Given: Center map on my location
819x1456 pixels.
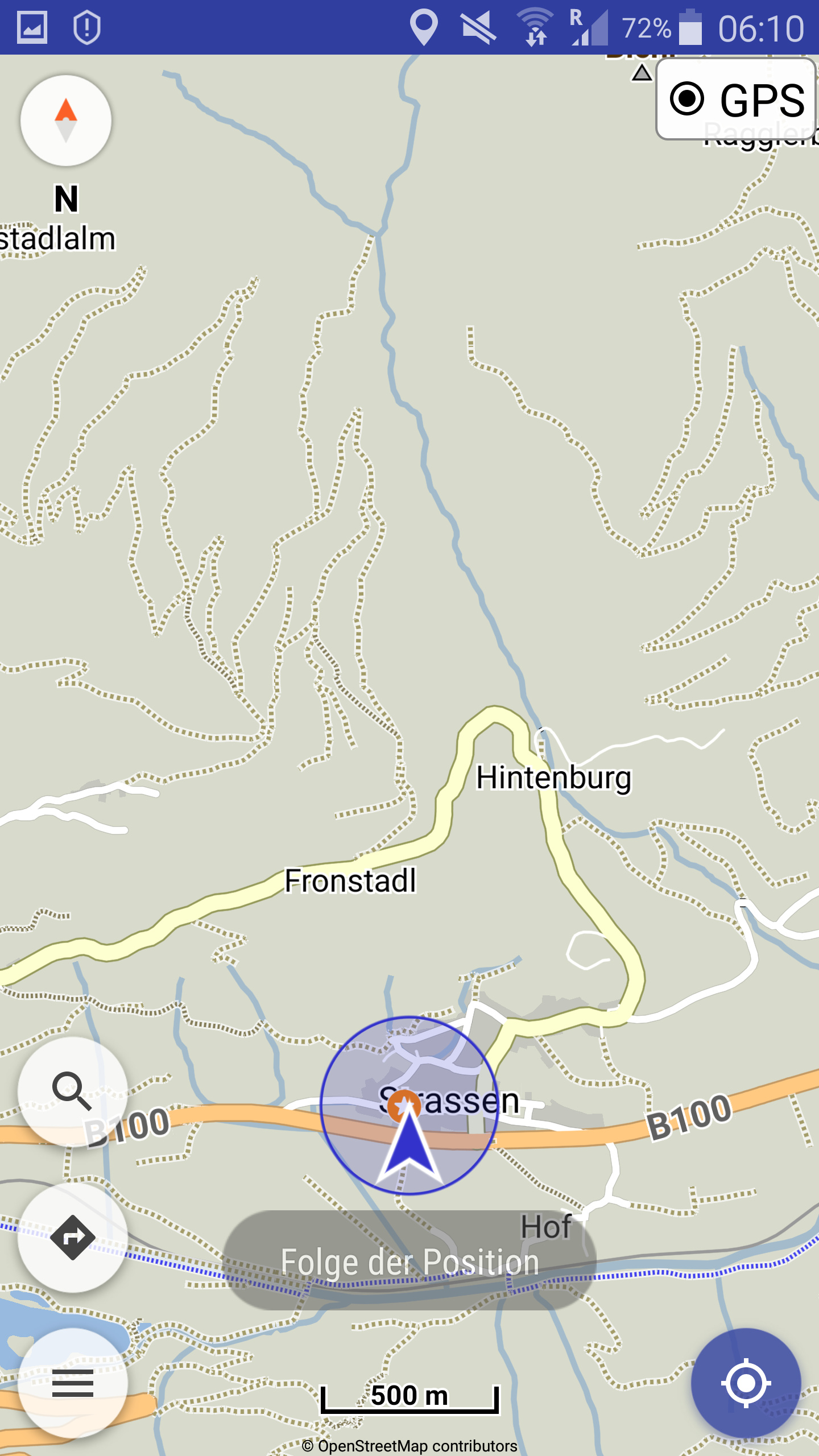Looking at the screenshot, I should (x=746, y=1383).
